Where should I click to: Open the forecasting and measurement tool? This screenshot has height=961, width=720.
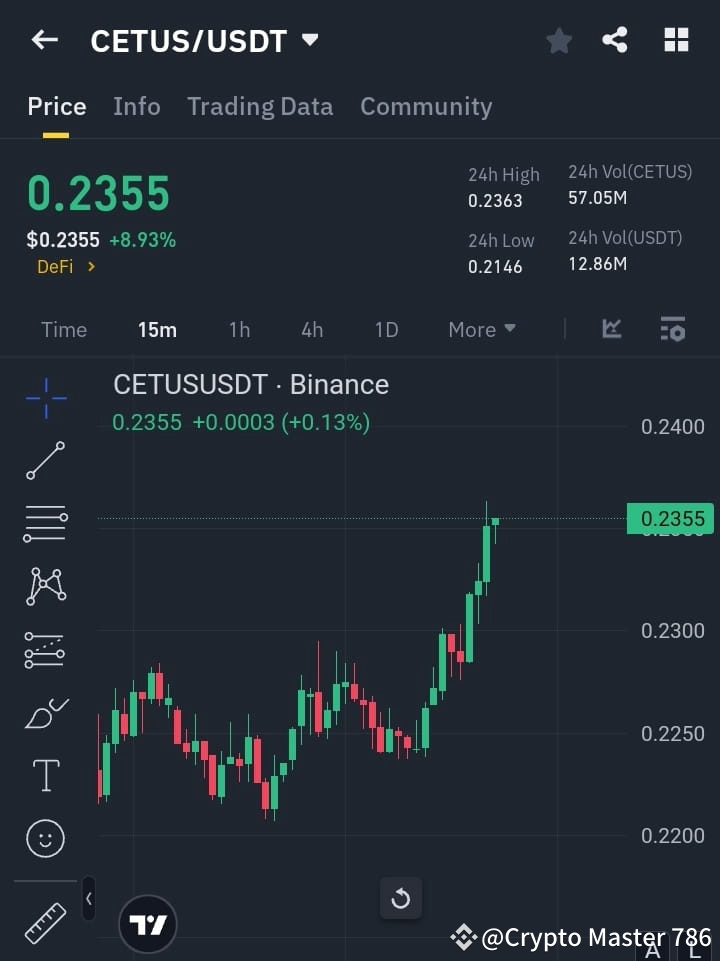coord(45,650)
